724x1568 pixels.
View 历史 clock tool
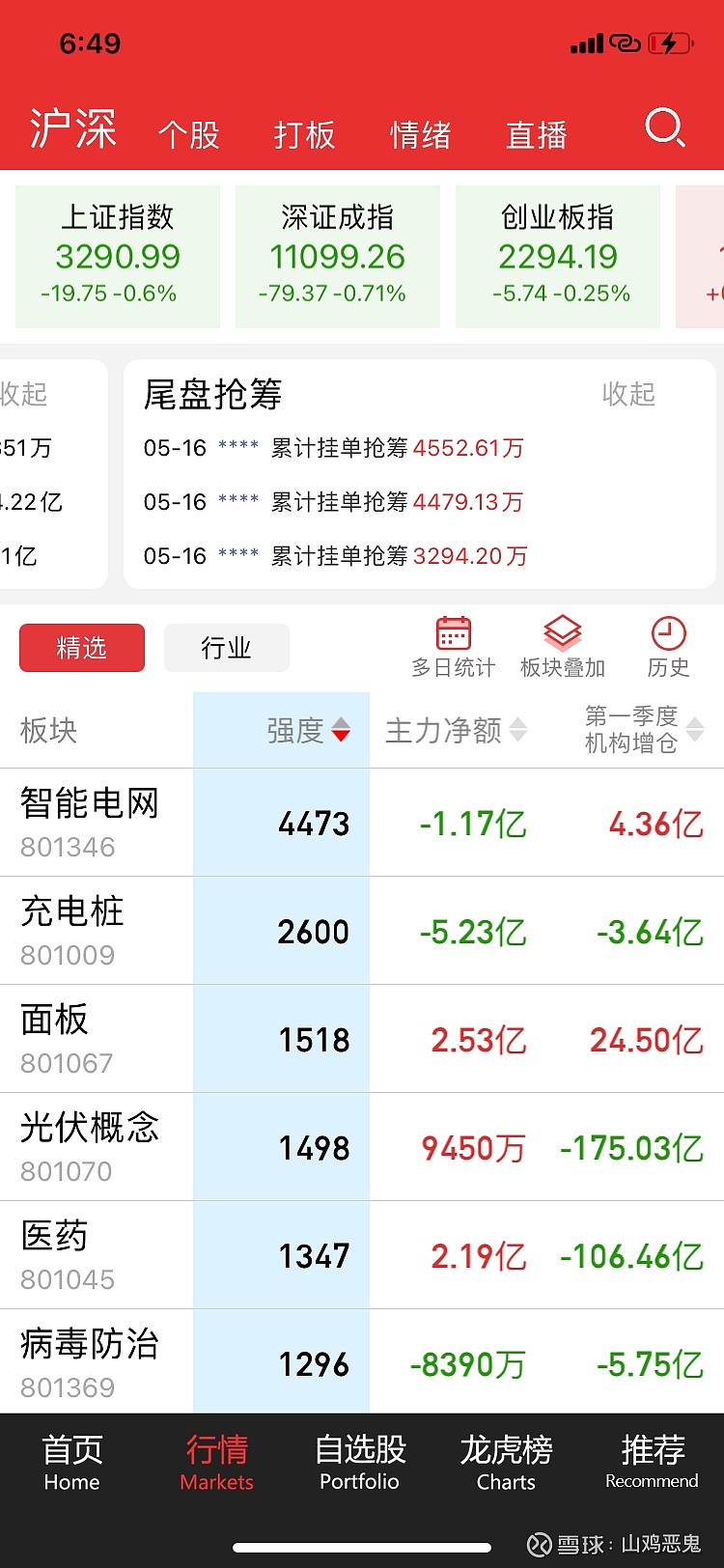[x=668, y=648]
